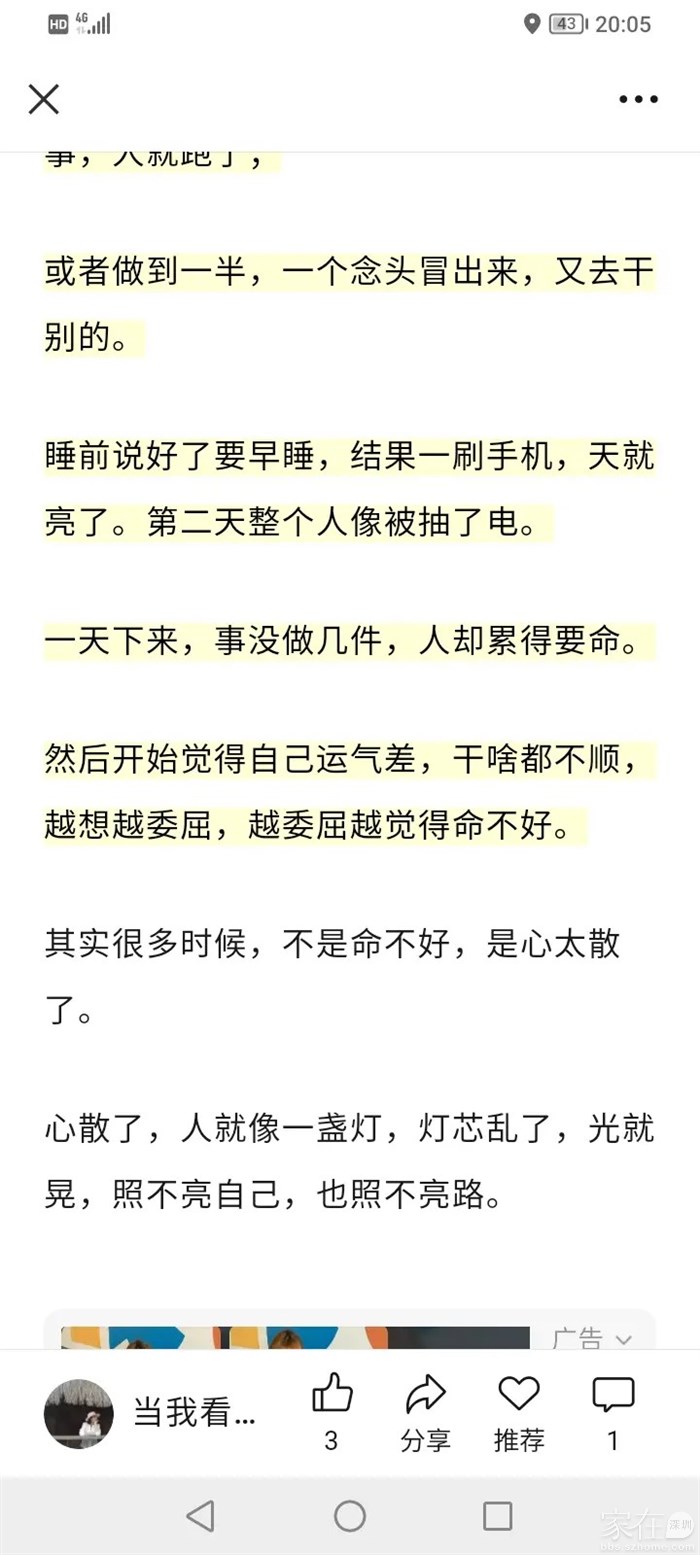Like this article
The image size is (700, 1555).
point(332,1394)
